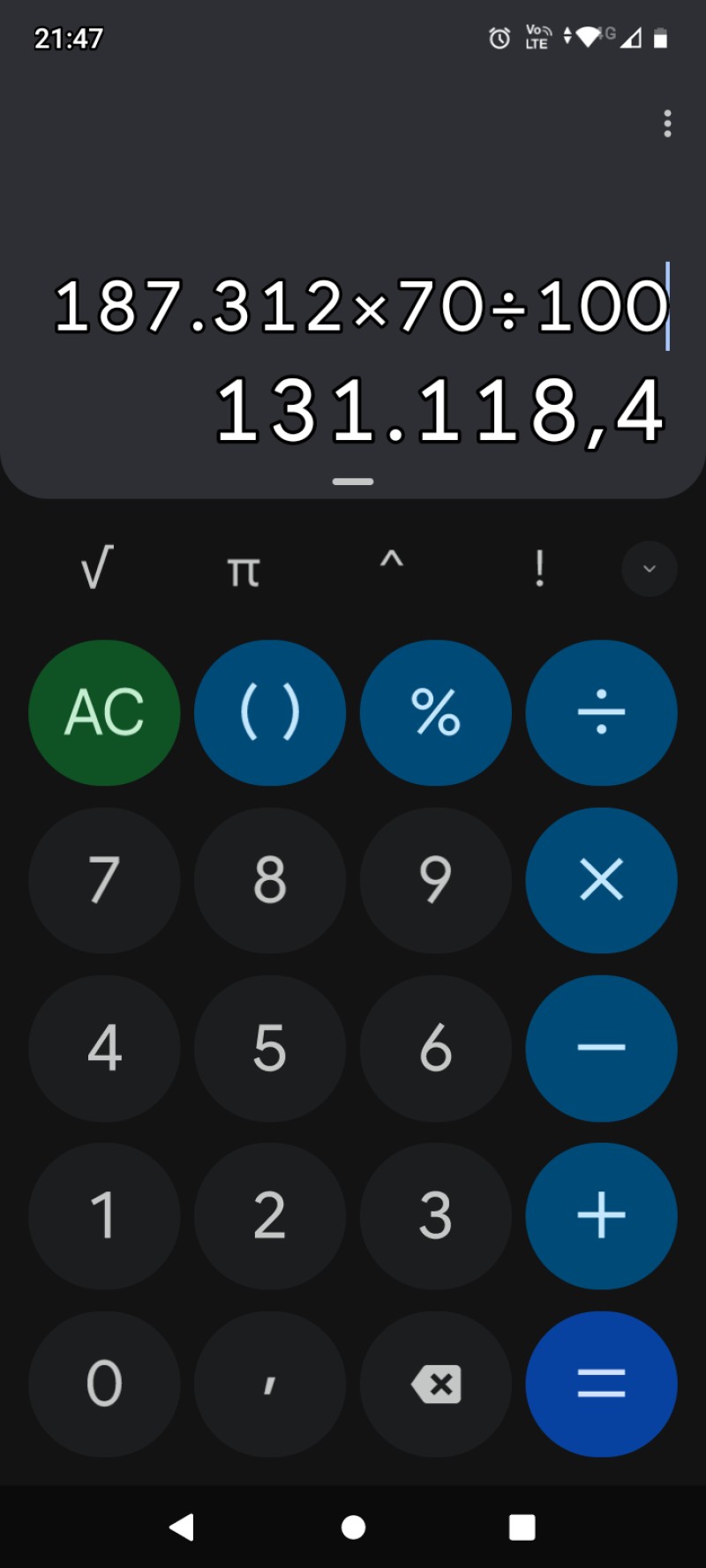Apply the factorial operator
The image size is (706, 1568).
click(x=539, y=569)
